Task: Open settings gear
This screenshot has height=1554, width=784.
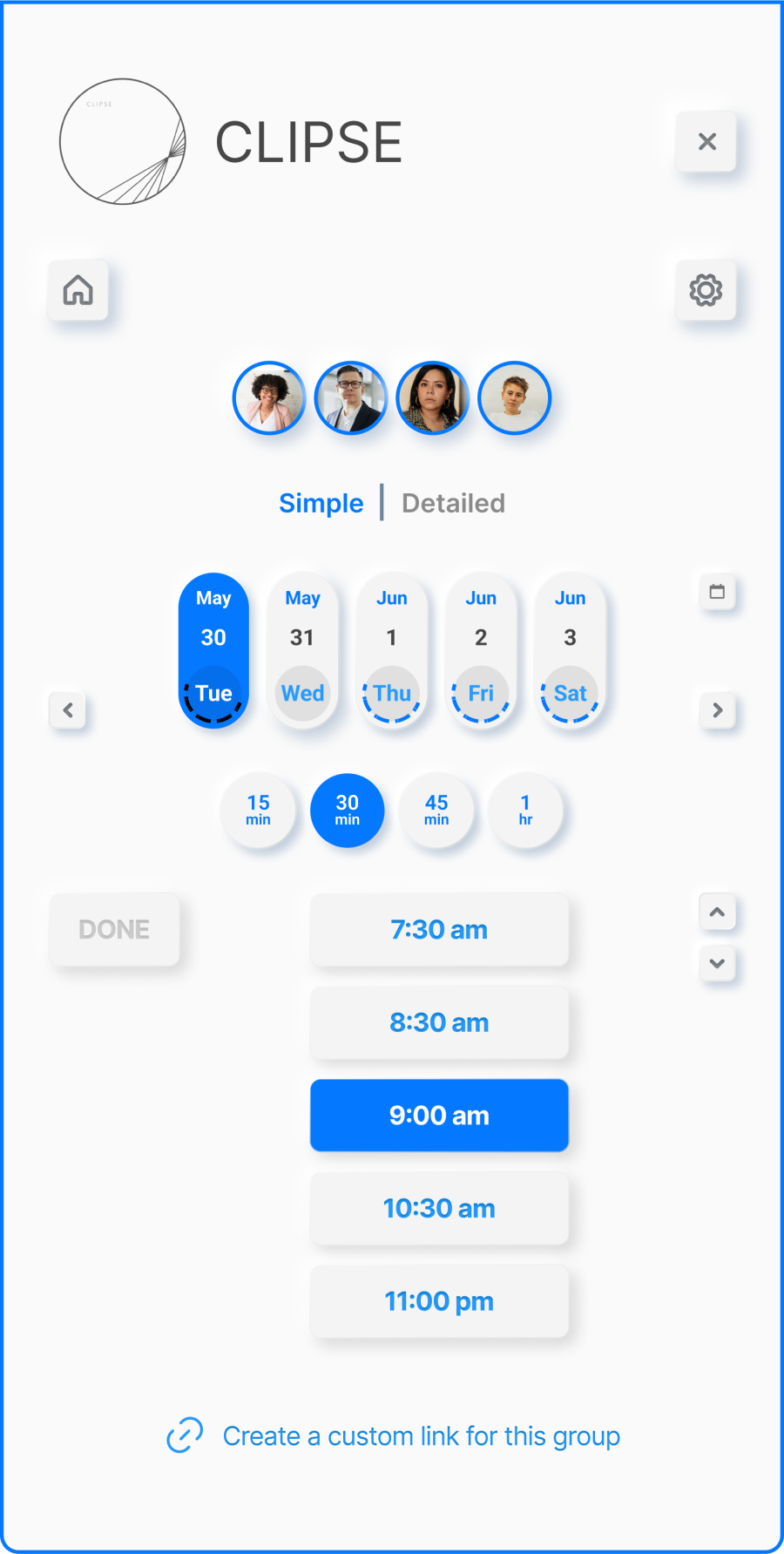Action: (x=706, y=290)
